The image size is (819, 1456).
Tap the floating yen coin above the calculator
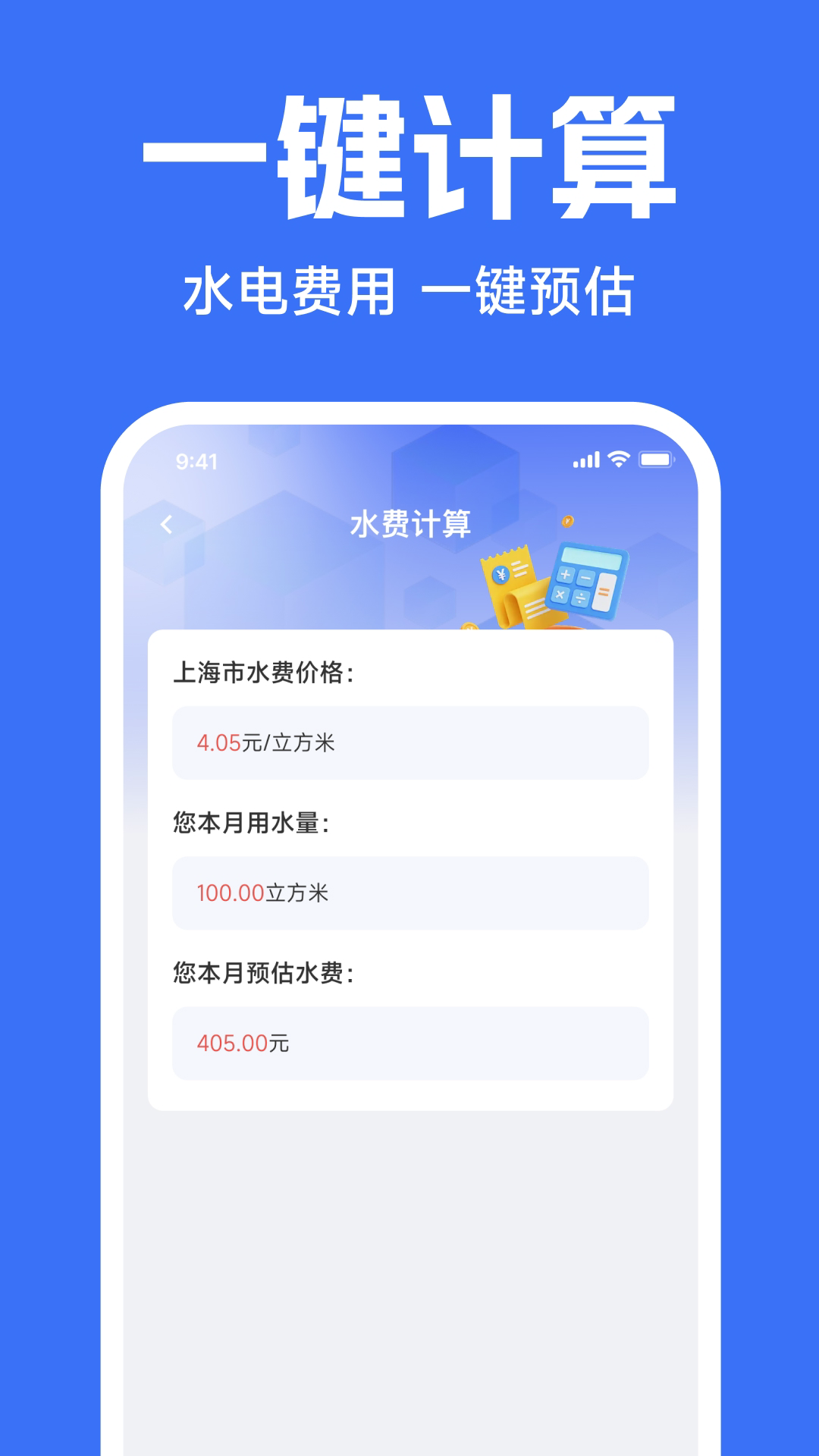click(567, 522)
